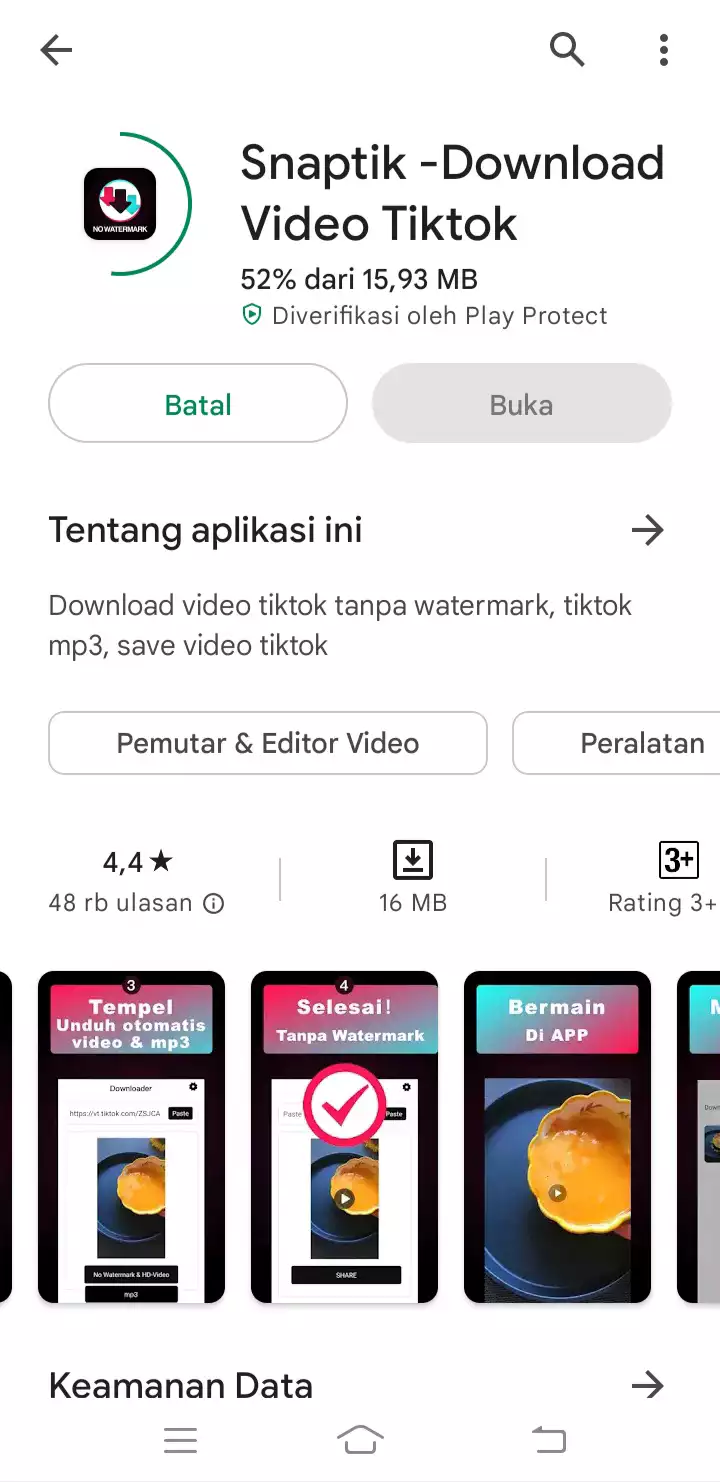
Task: Tap the system home button
Action: coord(360,1440)
